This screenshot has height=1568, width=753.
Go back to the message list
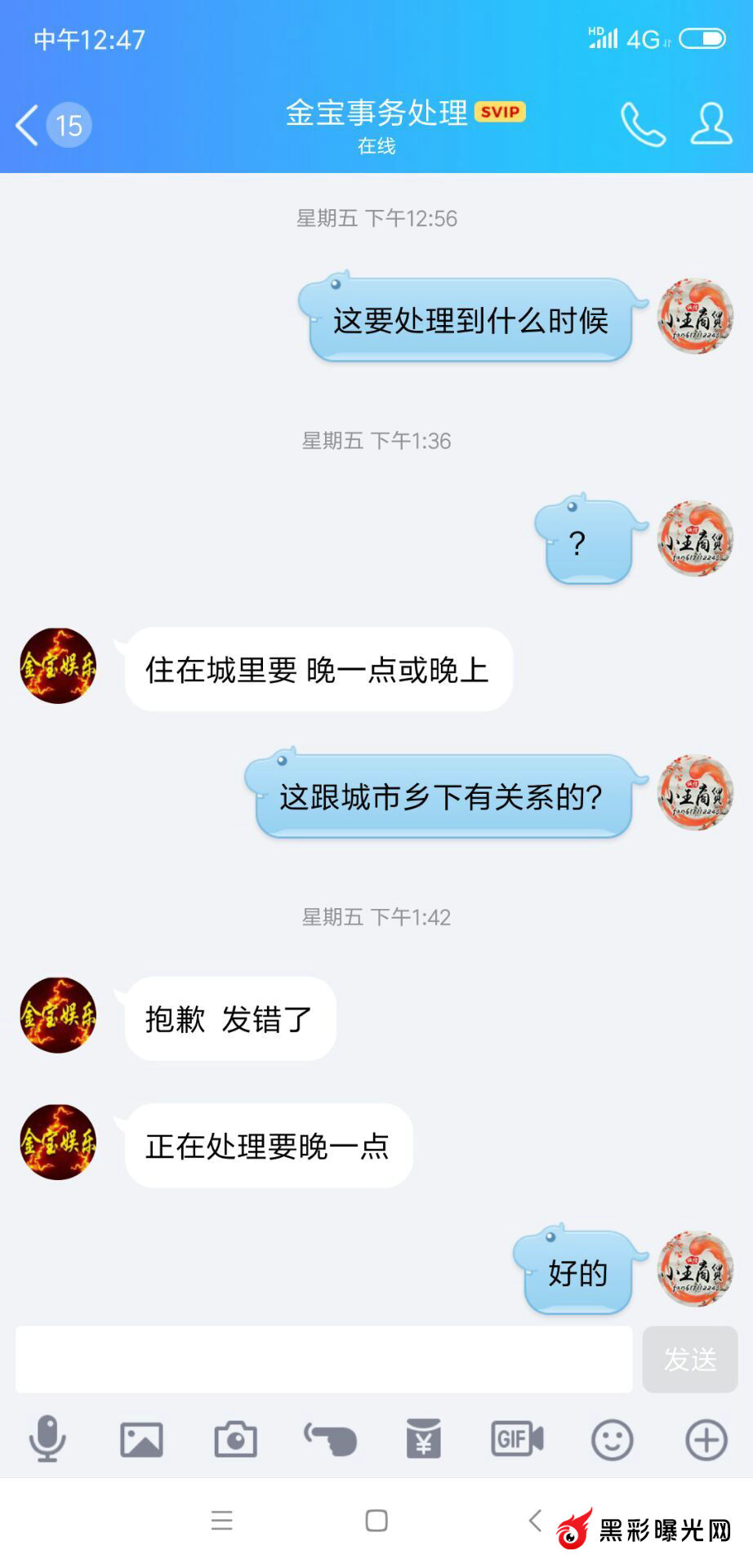pos(28,126)
